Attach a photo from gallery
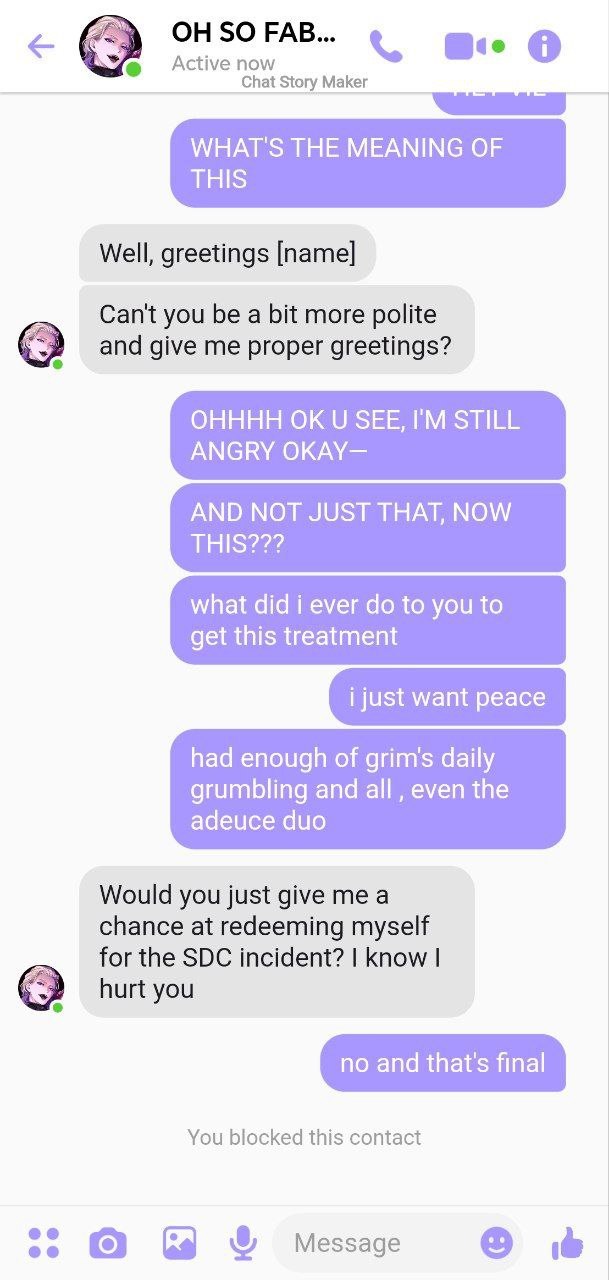609x1280 pixels. (179, 1243)
